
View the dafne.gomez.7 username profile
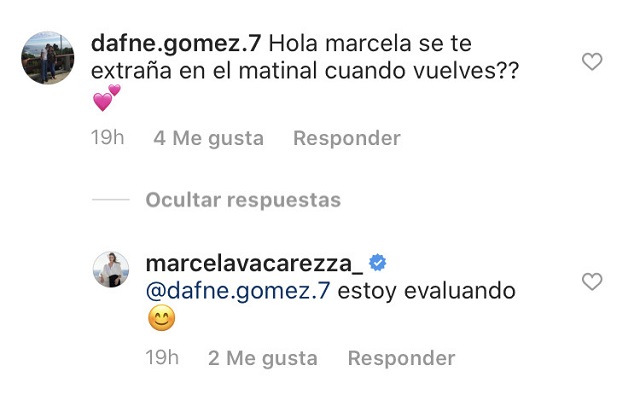click(175, 44)
